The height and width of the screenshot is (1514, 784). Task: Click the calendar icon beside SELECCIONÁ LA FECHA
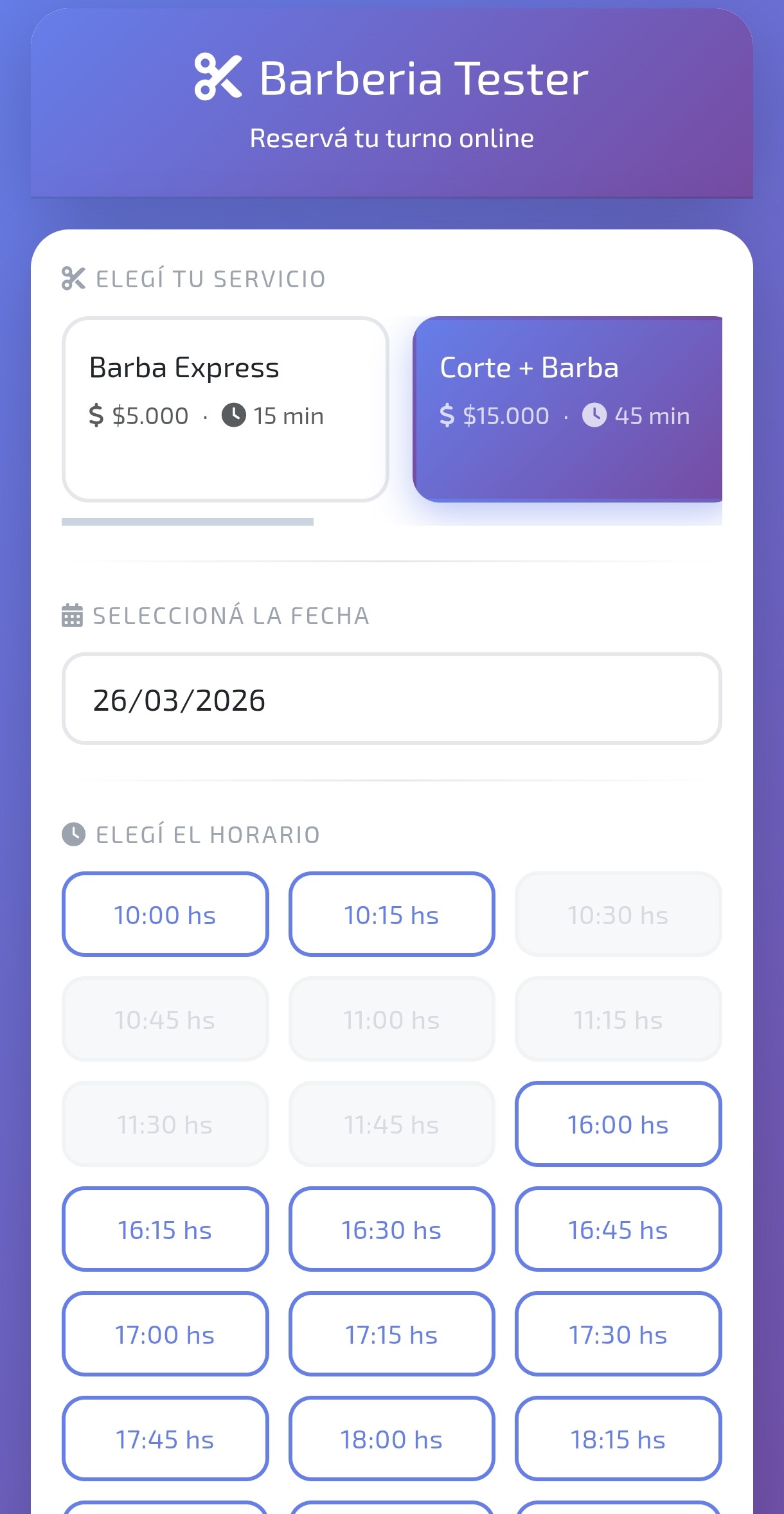(71, 616)
